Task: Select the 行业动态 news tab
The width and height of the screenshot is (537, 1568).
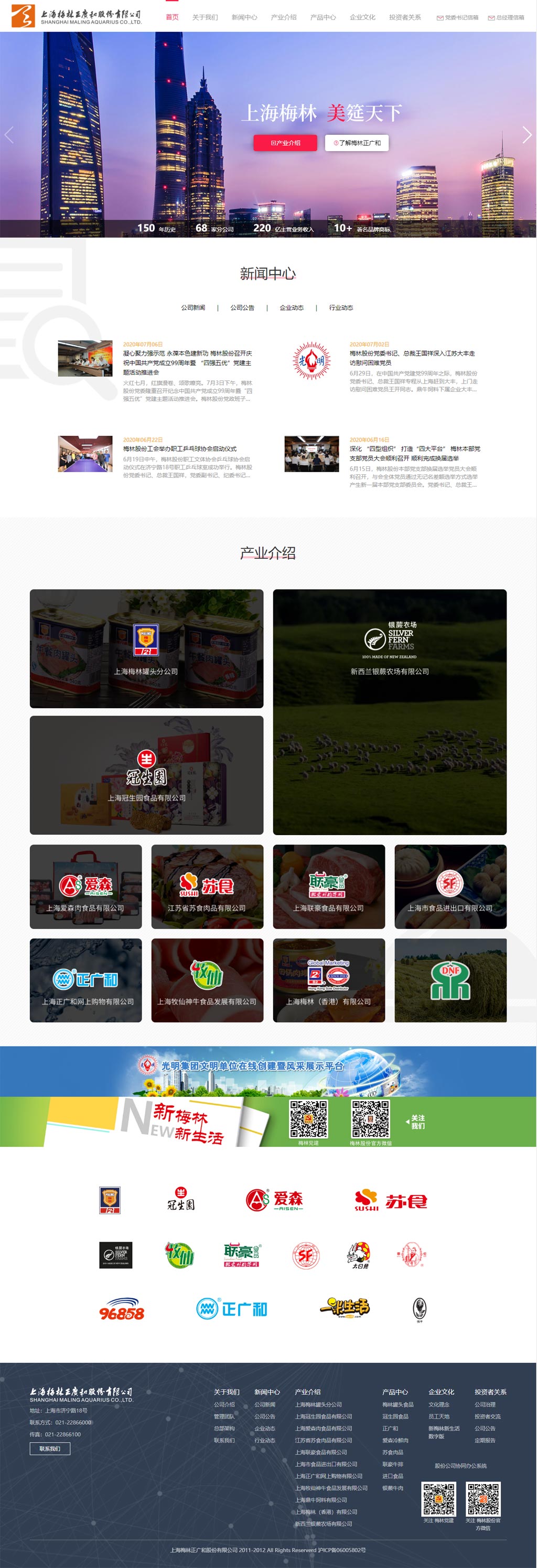Action: point(340,307)
